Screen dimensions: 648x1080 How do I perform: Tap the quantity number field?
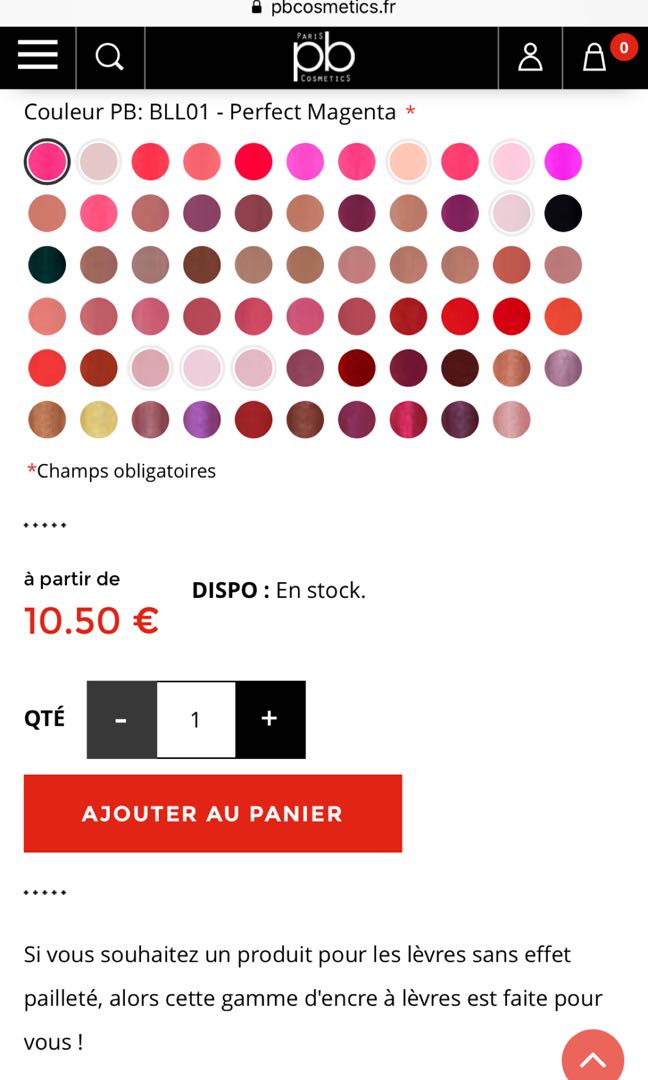(x=196, y=719)
